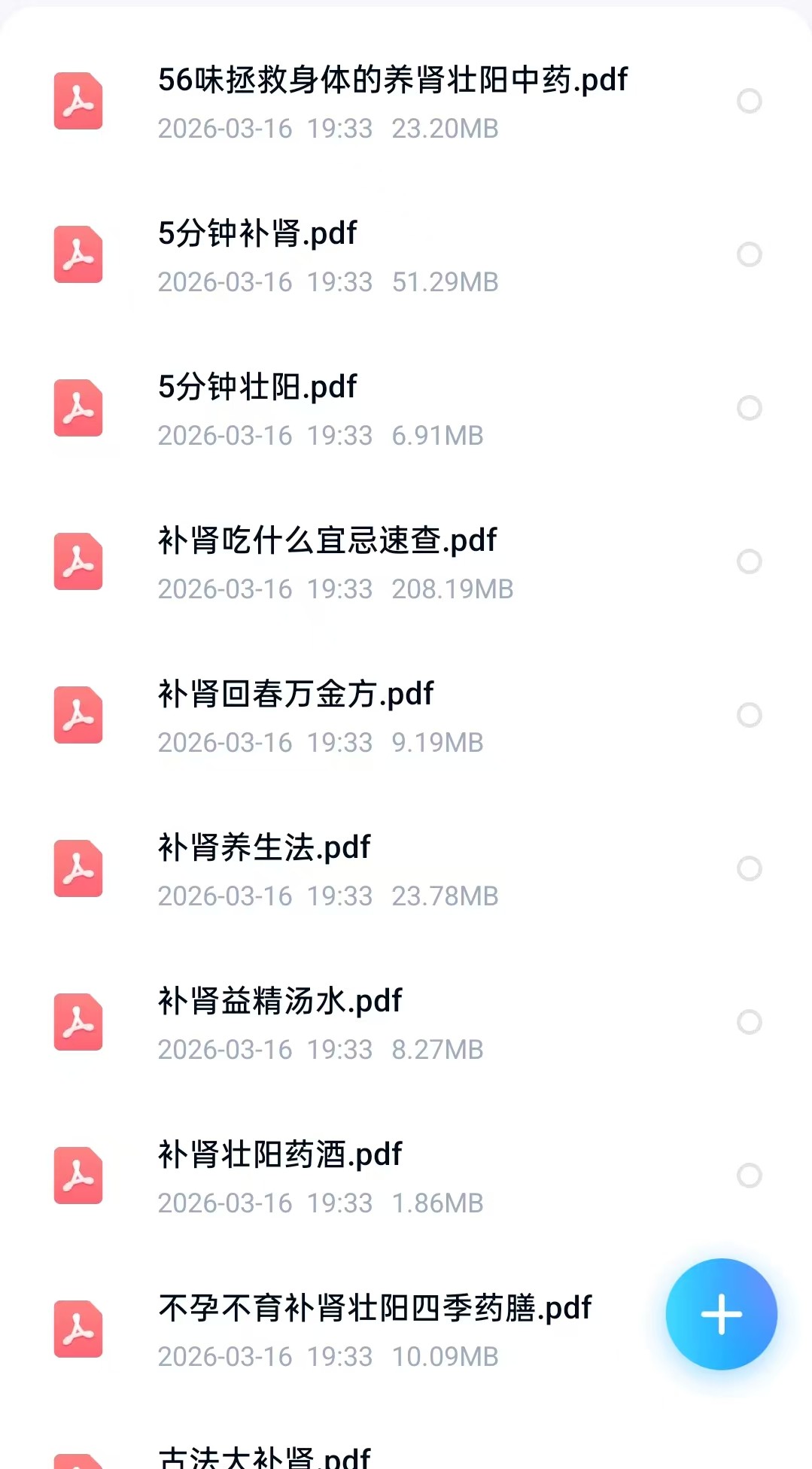This screenshot has height=1469, width=812.
Task: Open the file 古法大补肾.pdf
Action: pos(264,1457)
